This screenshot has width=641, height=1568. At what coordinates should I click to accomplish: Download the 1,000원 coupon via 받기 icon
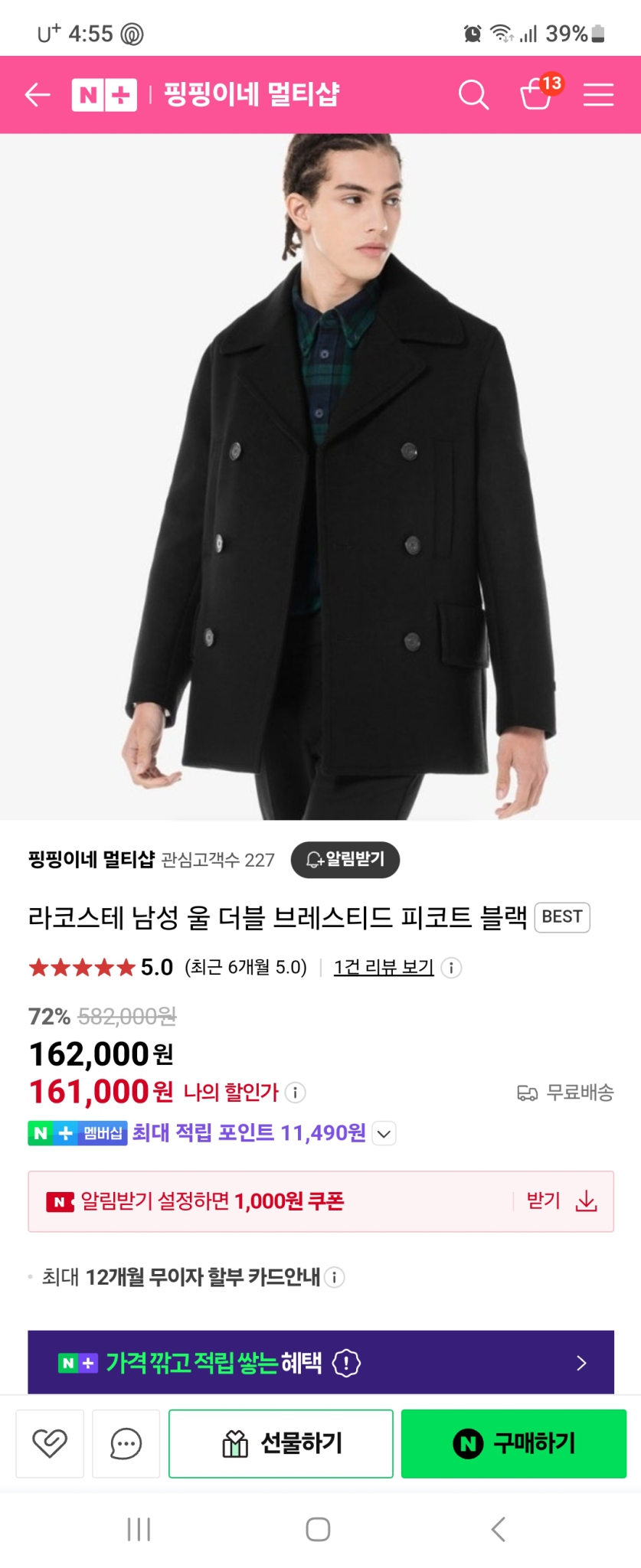[586, 1201]
